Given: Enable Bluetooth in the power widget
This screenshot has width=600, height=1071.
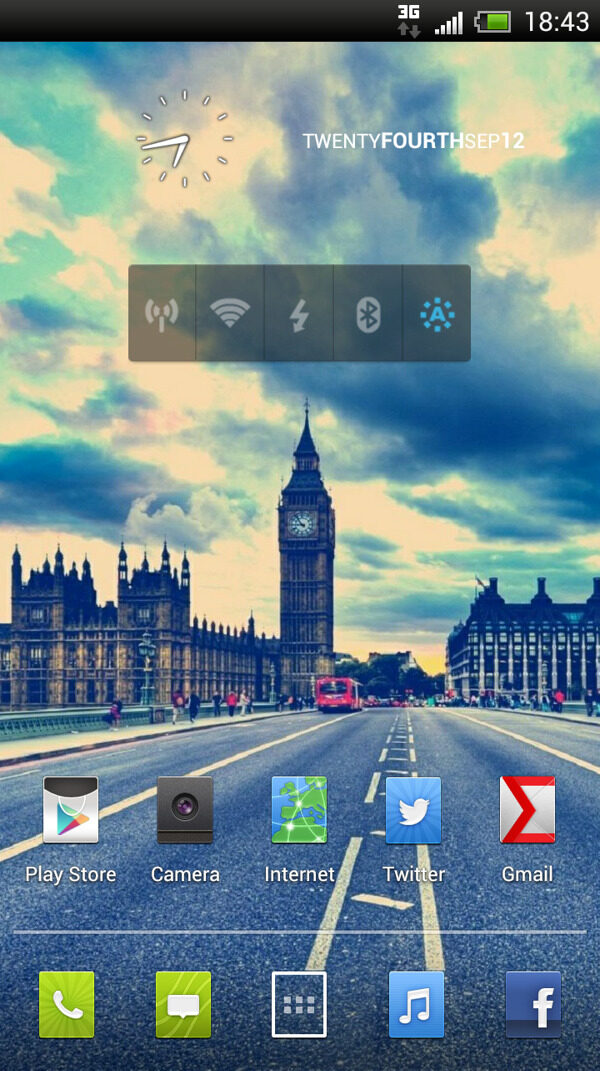Looking at the screenshot, I should 368,314.
